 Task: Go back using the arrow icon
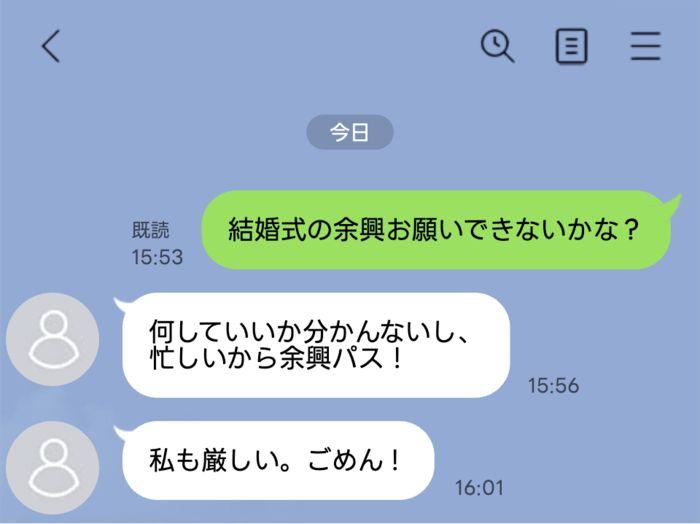[51, 46]
